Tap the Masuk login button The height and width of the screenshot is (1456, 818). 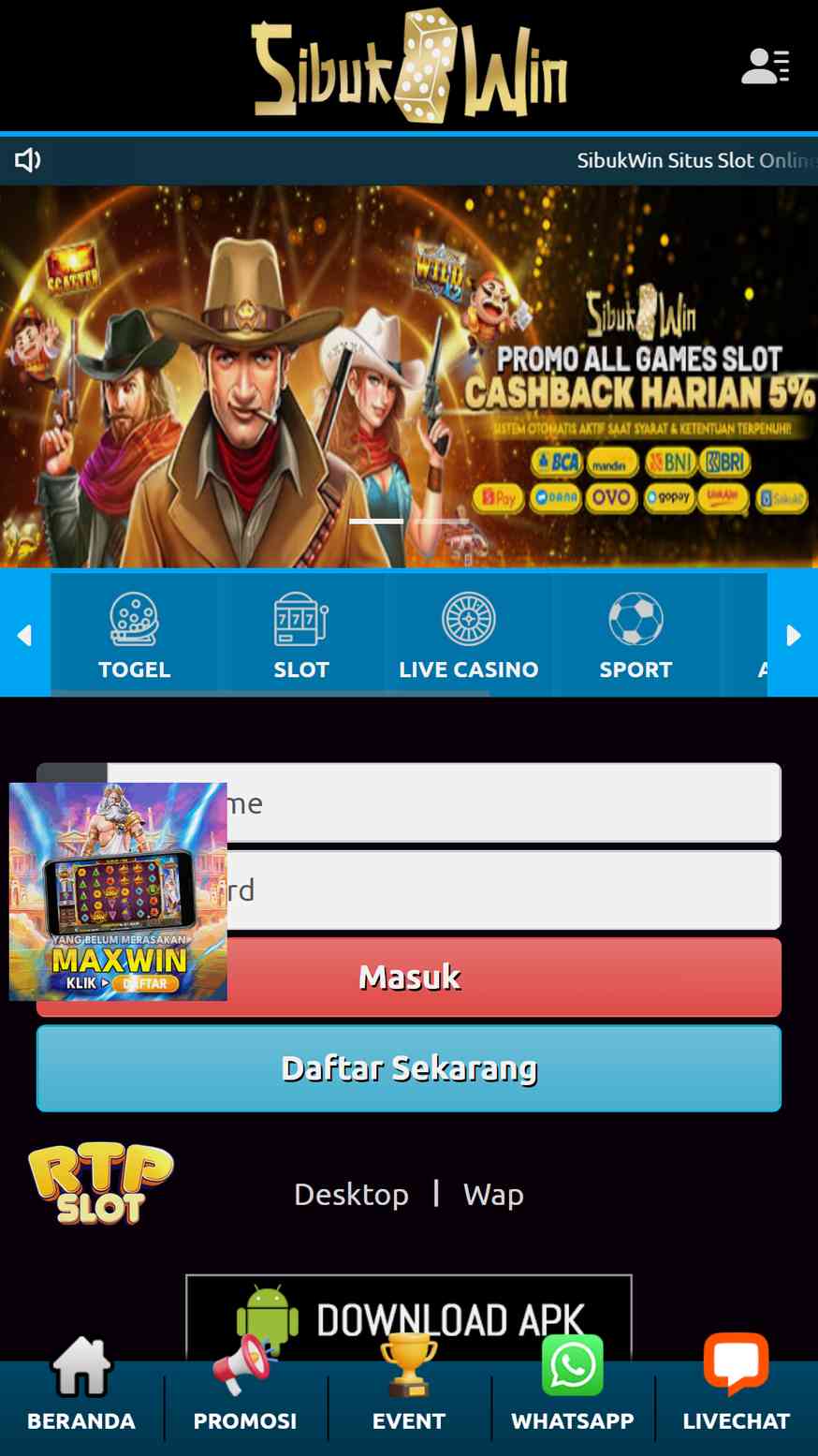(x=409, y=978)
